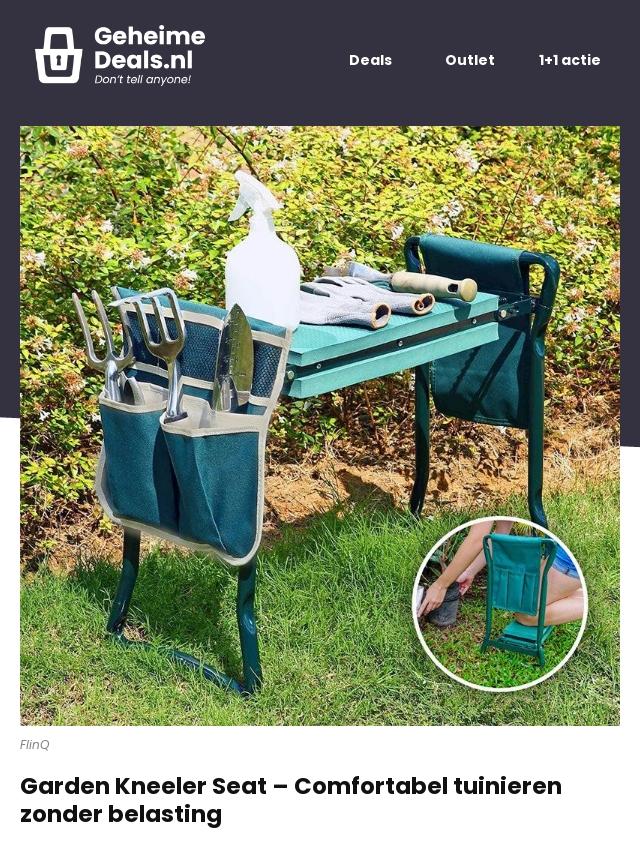The image size is (640, 854).
Task: Open the Garden Kneeler Seat product image
Action: click(320, 425)
